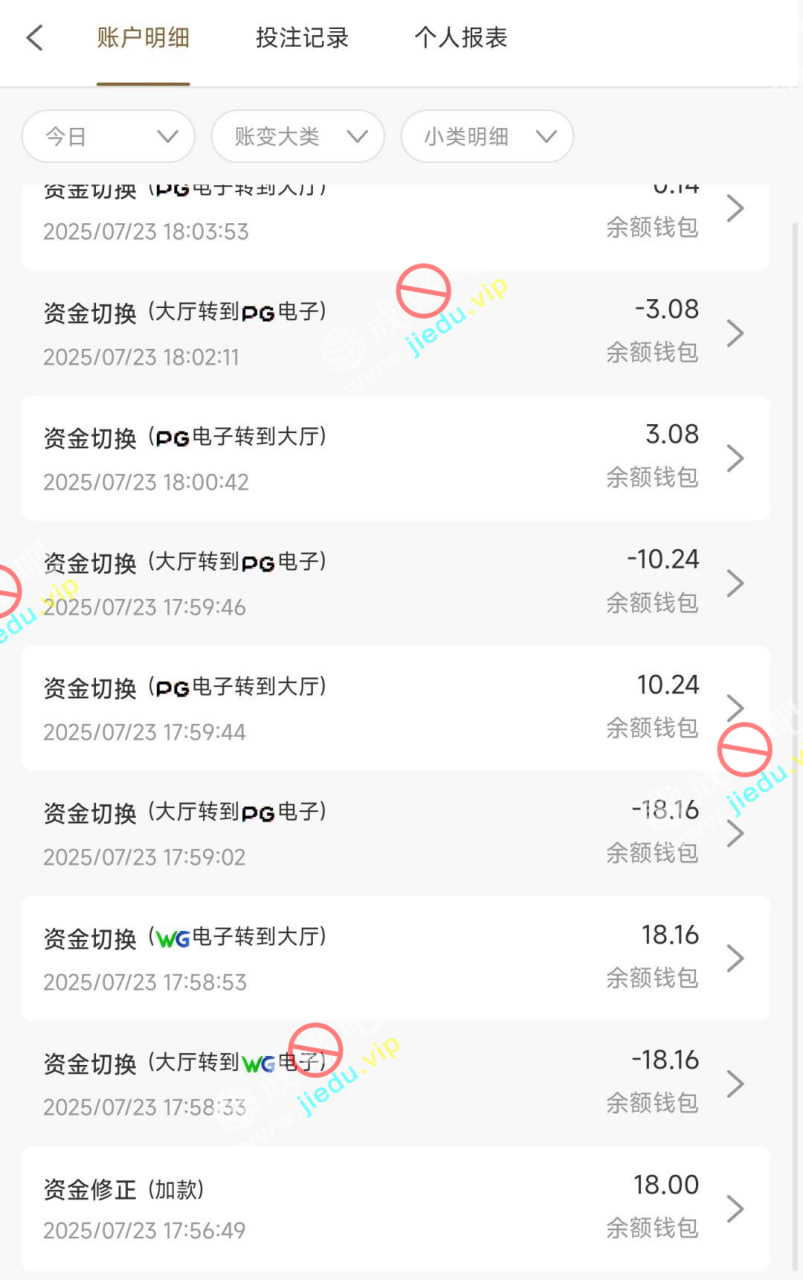Open the -3.08 transfer at 18:02:11
Screen dimensions: 803x1280
[395, 333]
